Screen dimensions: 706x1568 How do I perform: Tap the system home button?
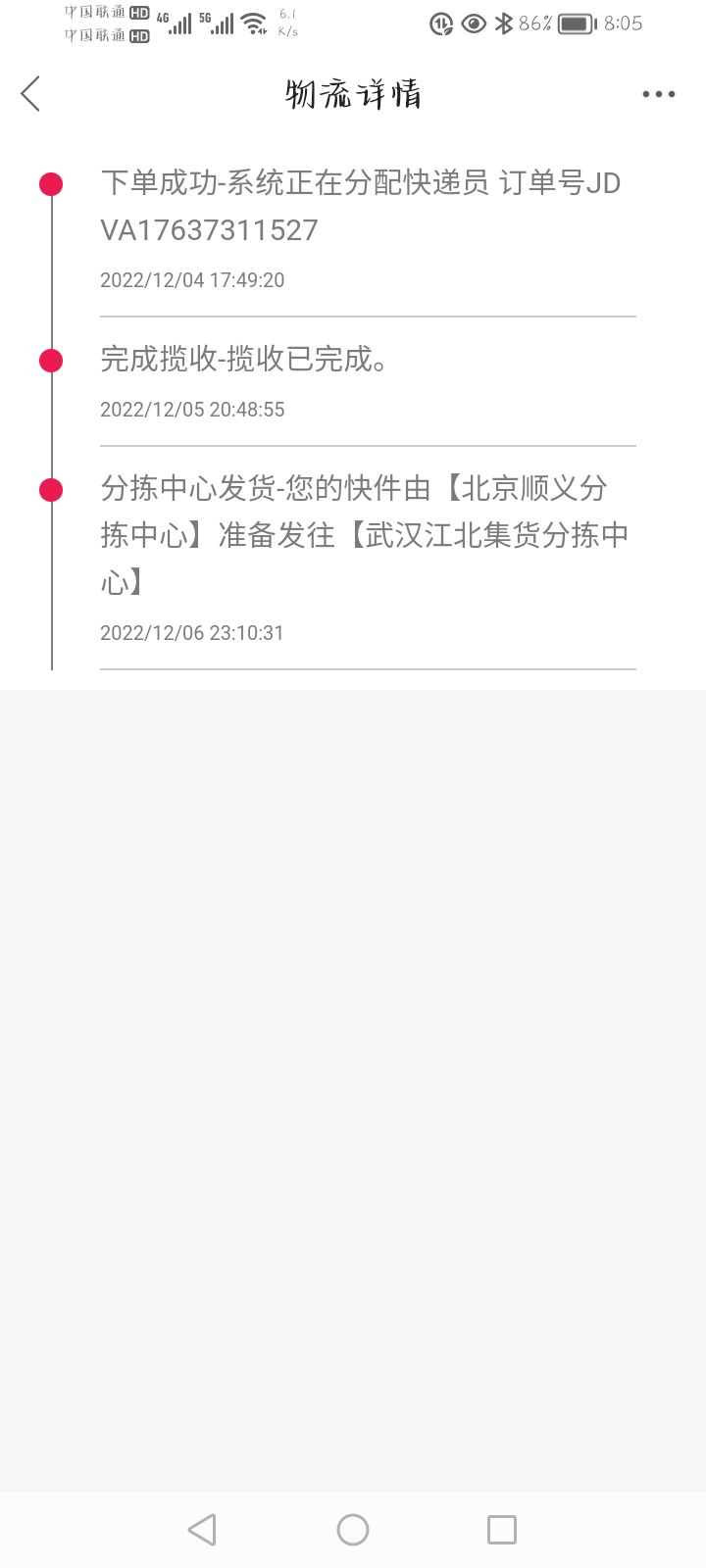pos(353,1529)
